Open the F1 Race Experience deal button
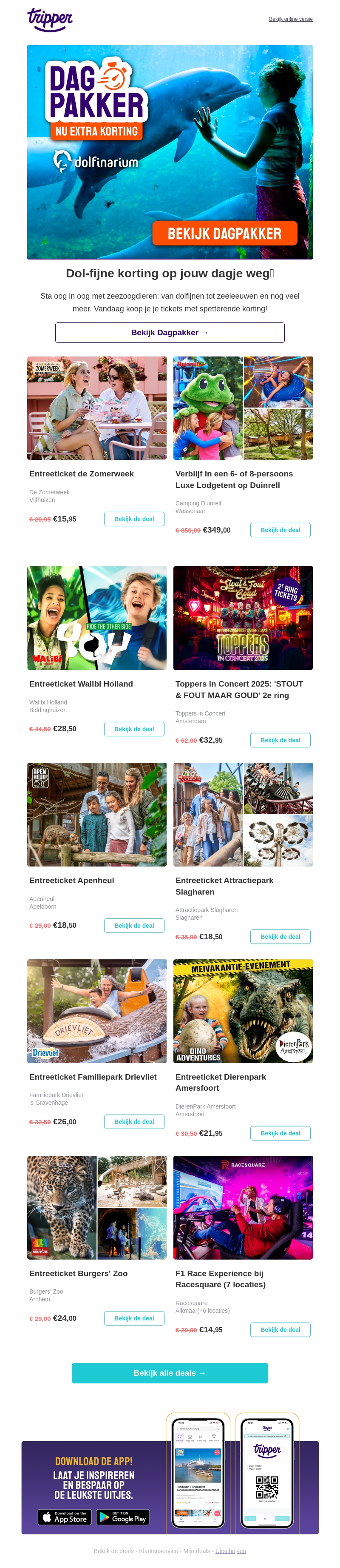340x1568 pixels. pyautogui.click(x=280, y=1330)
